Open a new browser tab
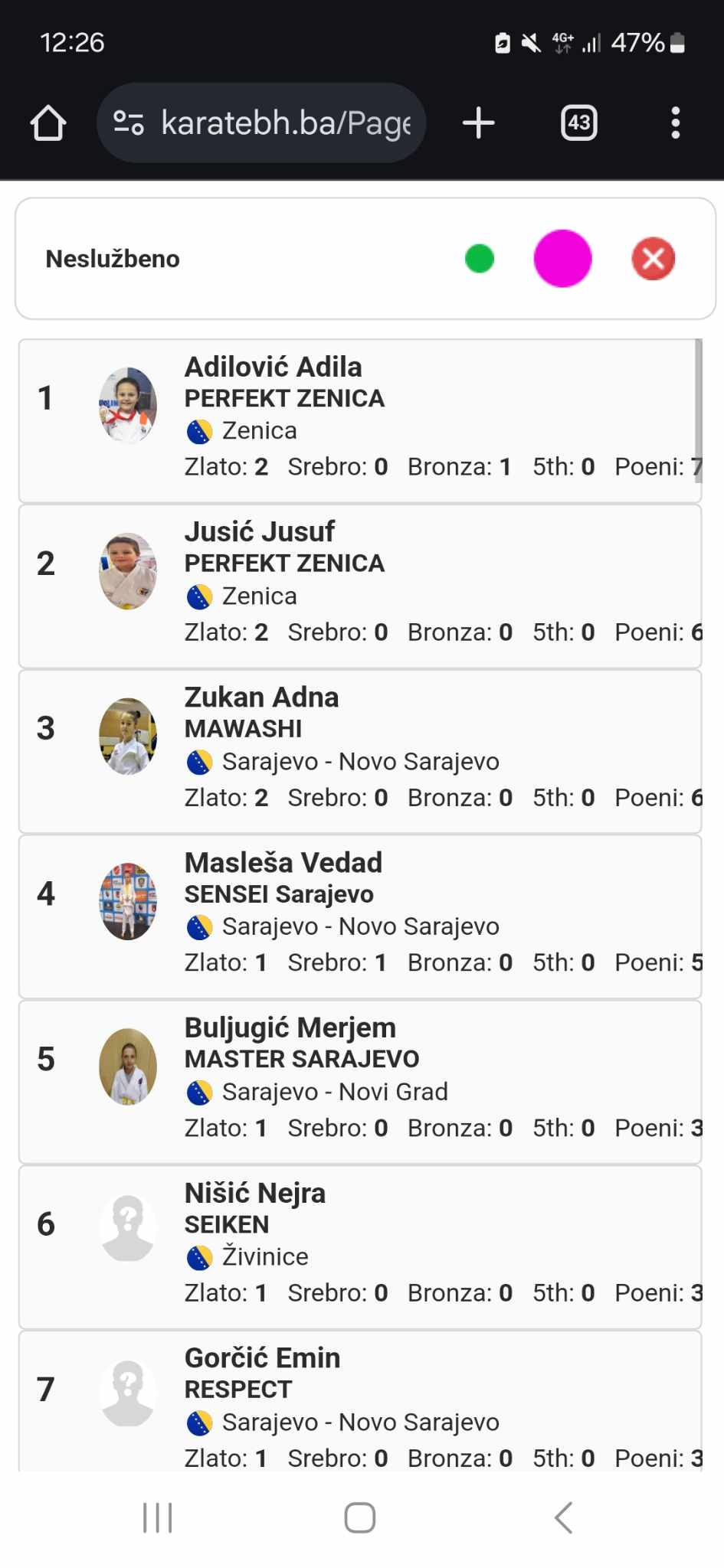Screen dimensions: 724x1568 coord(479,122)
